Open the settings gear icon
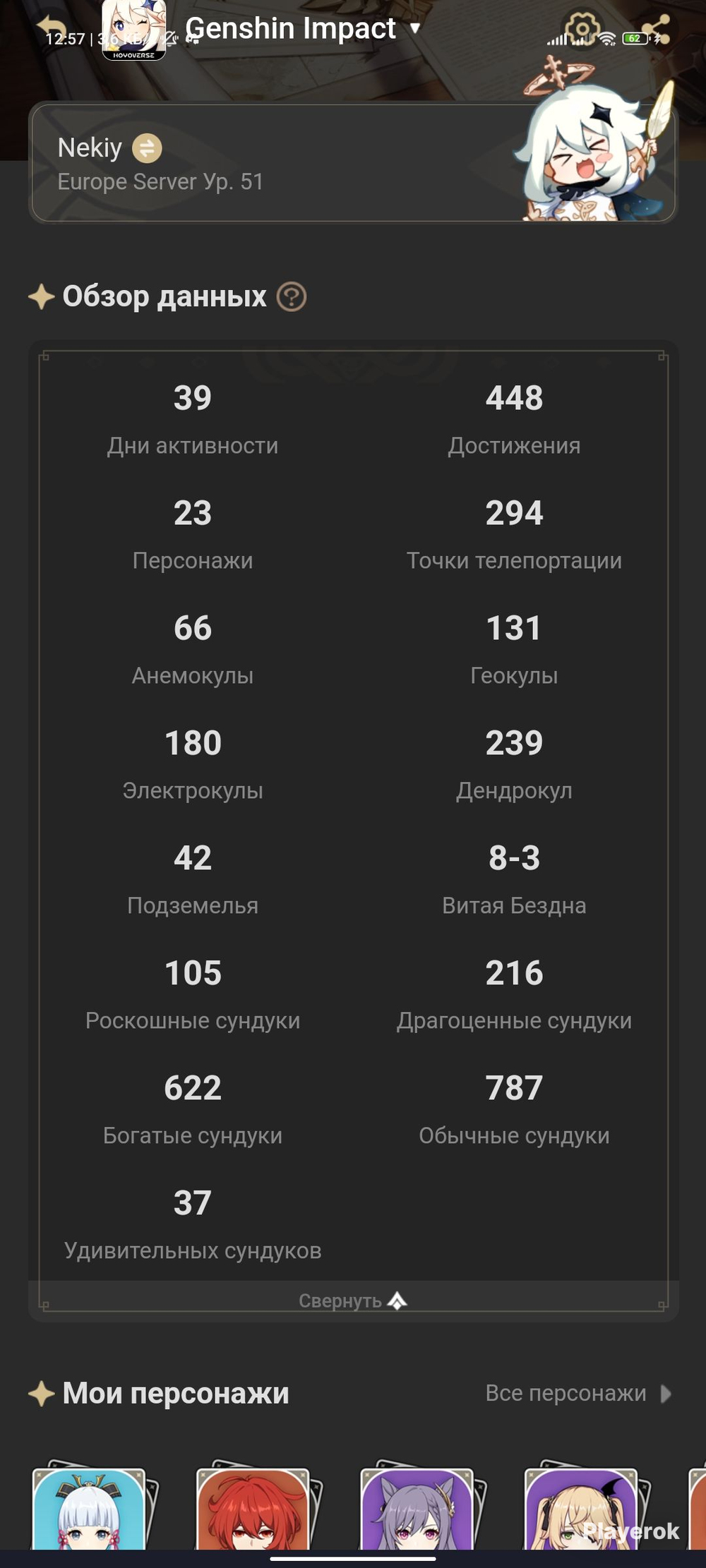The height and width of the screenshot is (1568, 706). click(582, 28)
